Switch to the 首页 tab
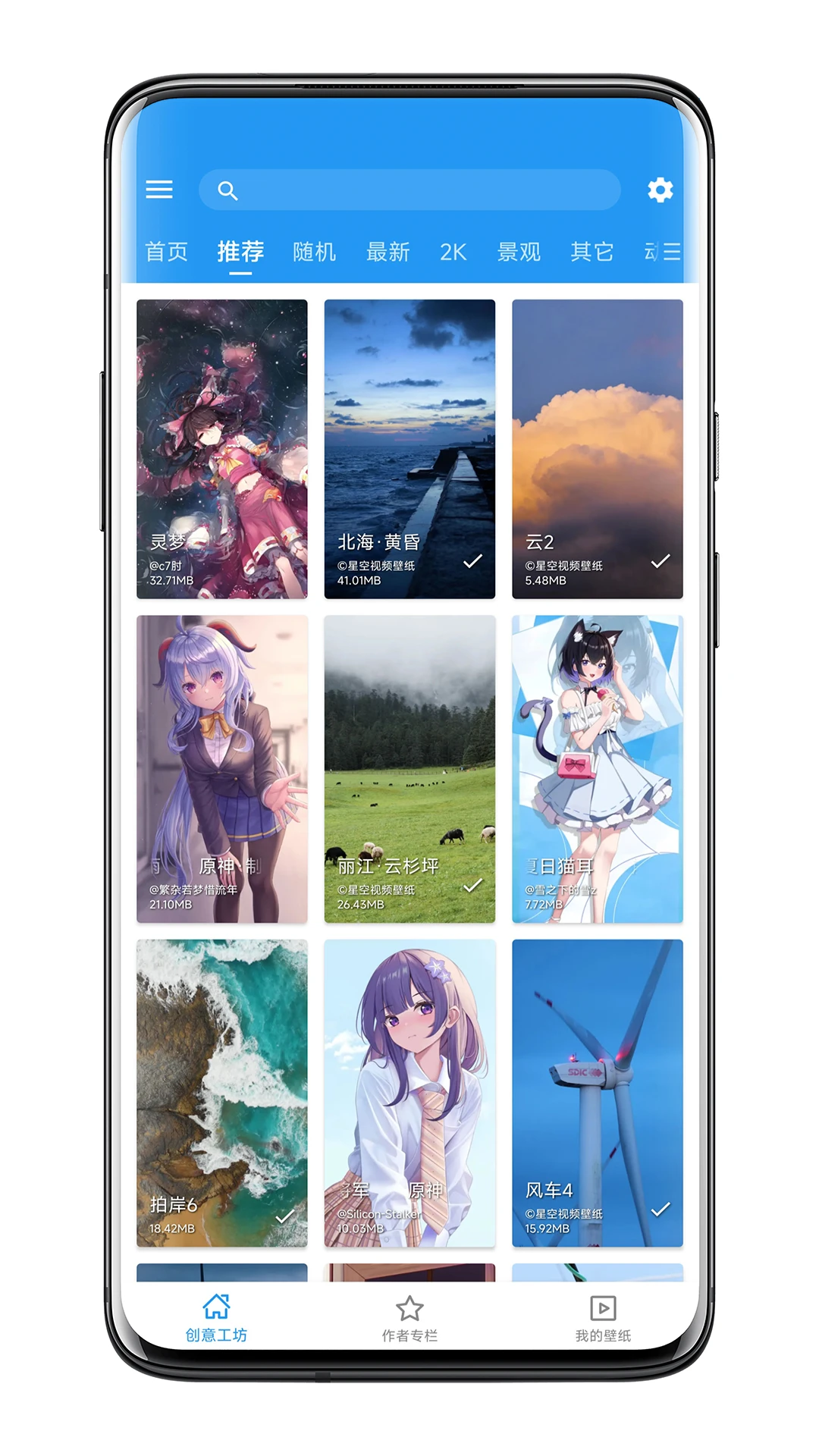Screen dimensions: 819x1456 pos(166,252)
